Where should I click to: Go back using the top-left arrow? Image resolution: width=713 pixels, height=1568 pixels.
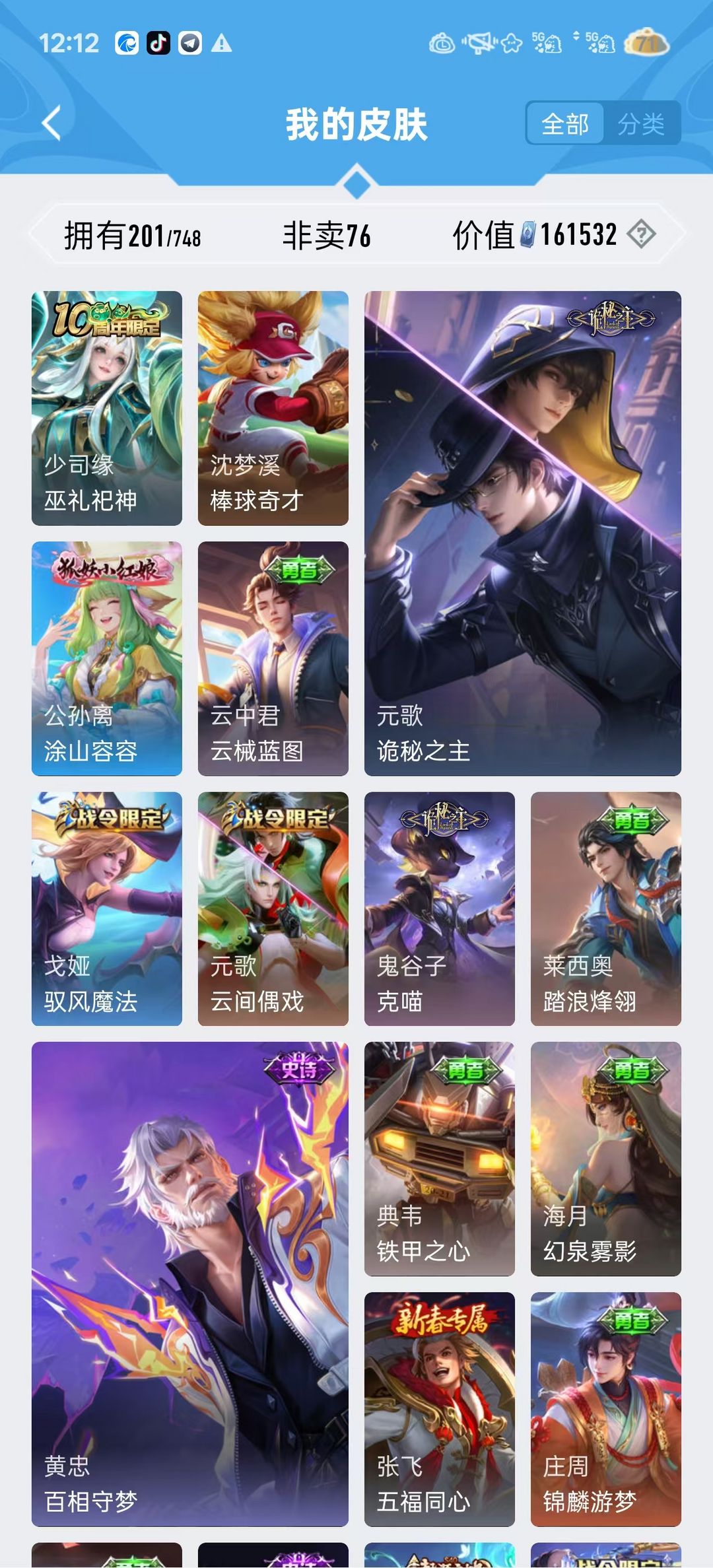[51, 123]
